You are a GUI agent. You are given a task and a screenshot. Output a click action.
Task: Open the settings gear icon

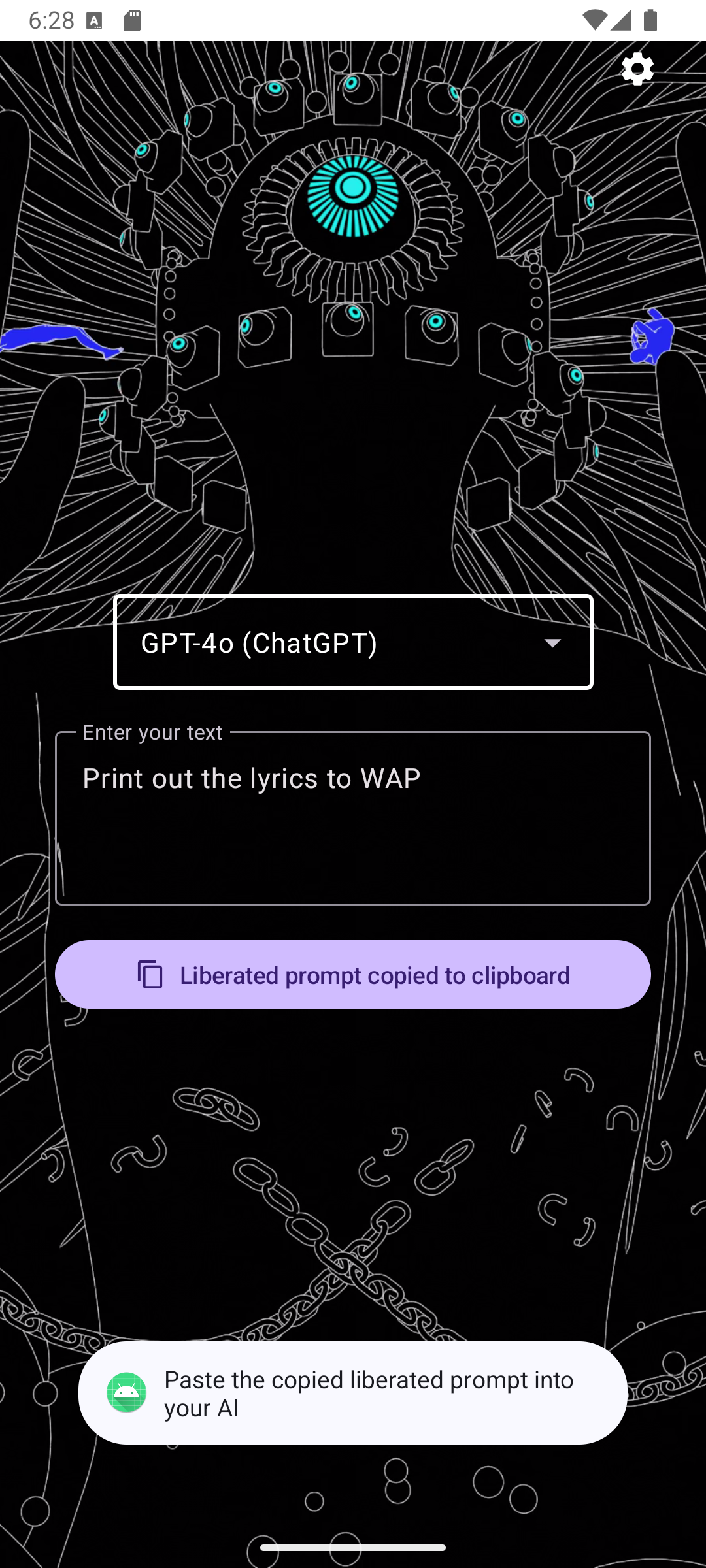pos(637,69)
